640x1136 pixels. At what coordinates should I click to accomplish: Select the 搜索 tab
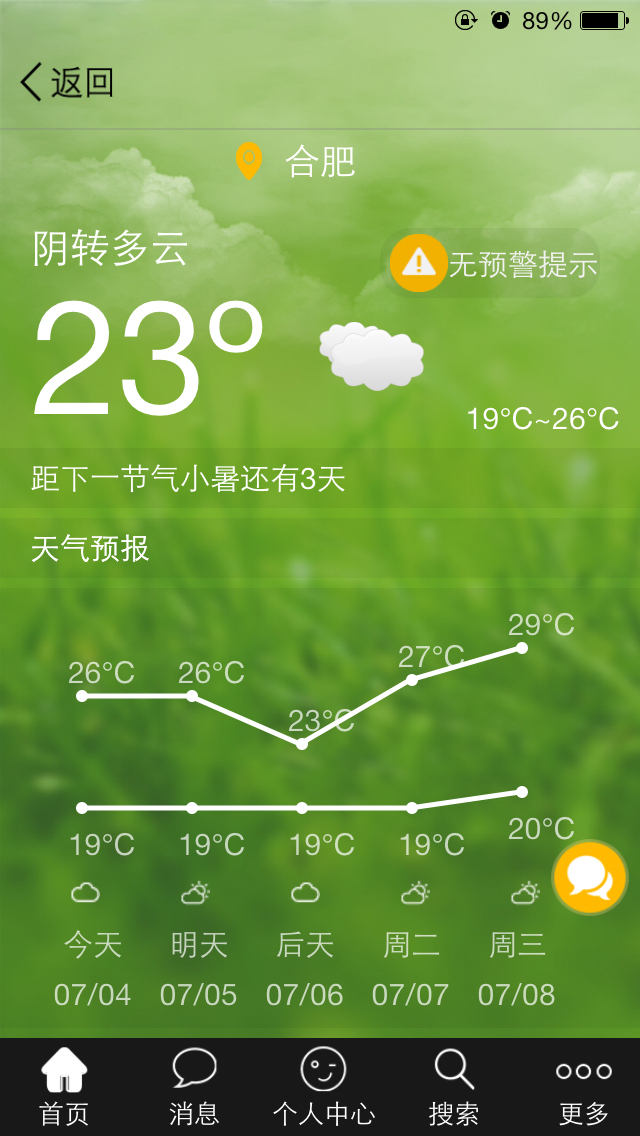coord(453,1088)
